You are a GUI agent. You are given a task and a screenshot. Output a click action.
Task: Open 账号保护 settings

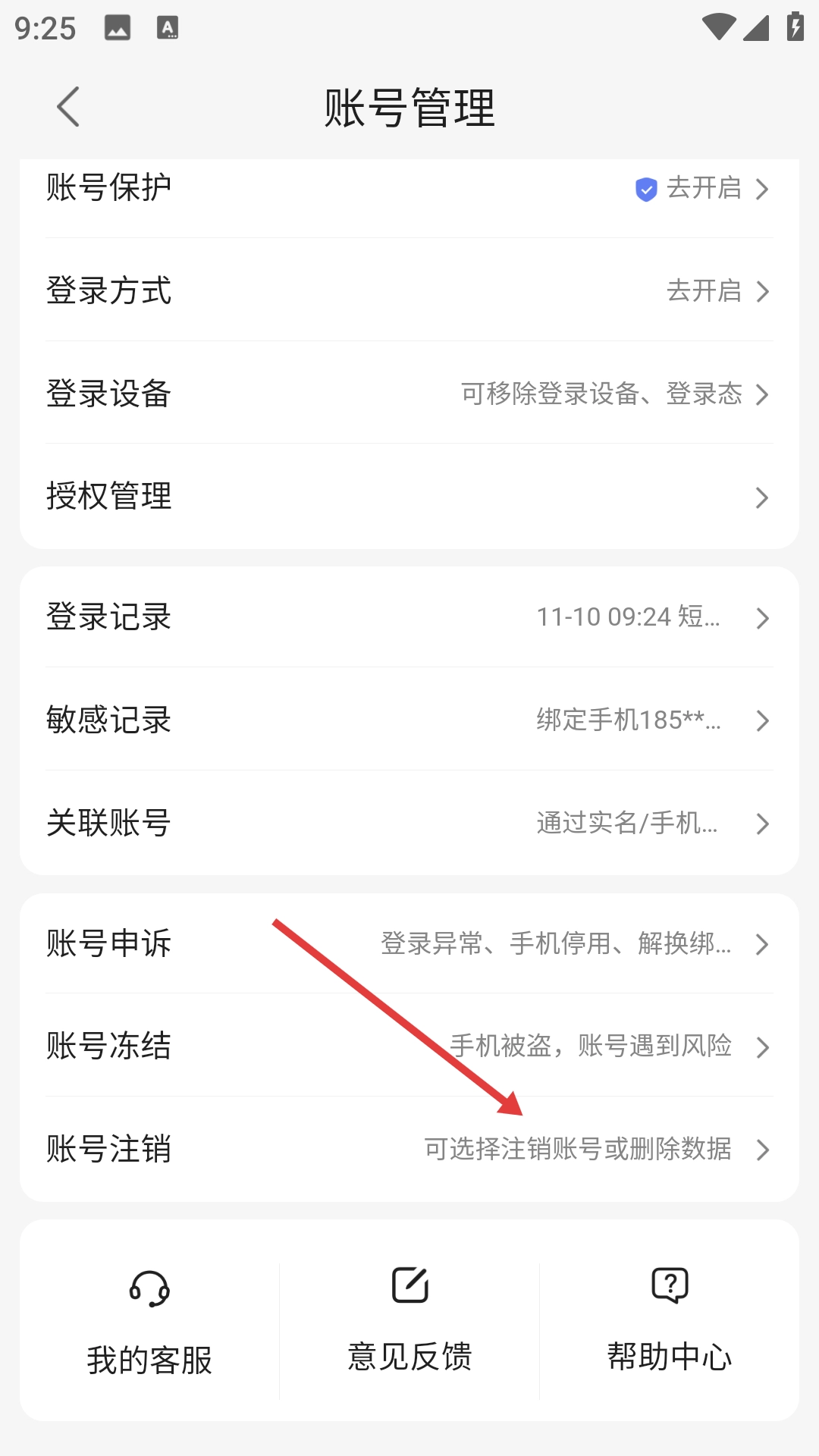click(x=409, y=188)
